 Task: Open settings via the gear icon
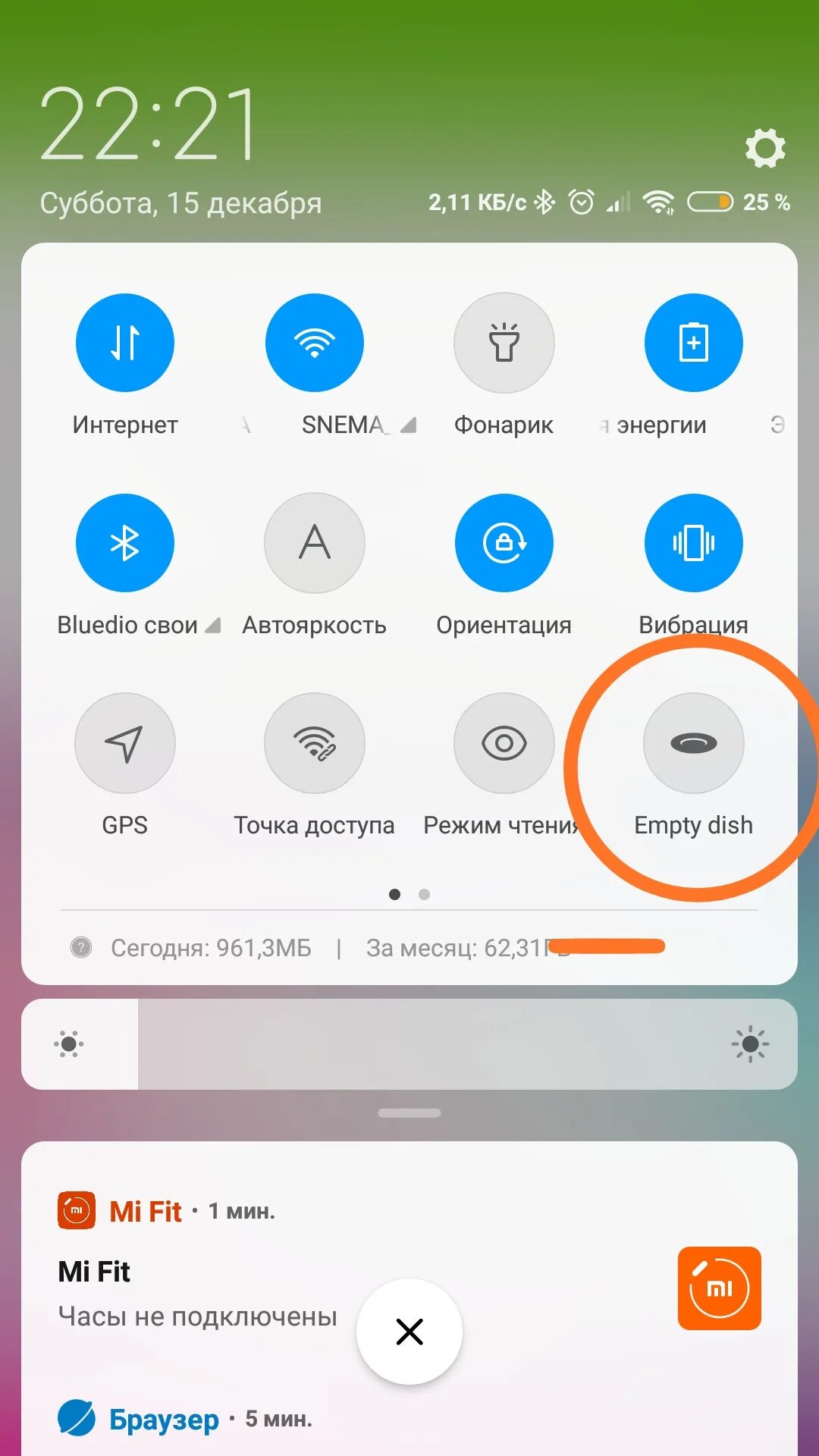tap(765, 148)
